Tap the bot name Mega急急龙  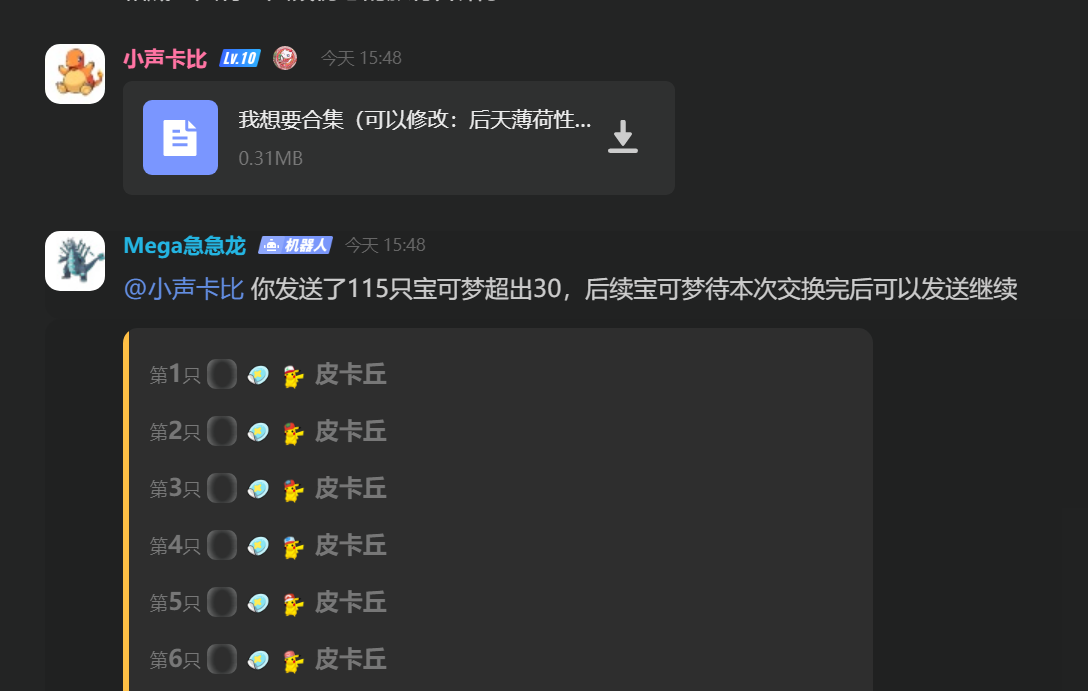click(184, 245)
